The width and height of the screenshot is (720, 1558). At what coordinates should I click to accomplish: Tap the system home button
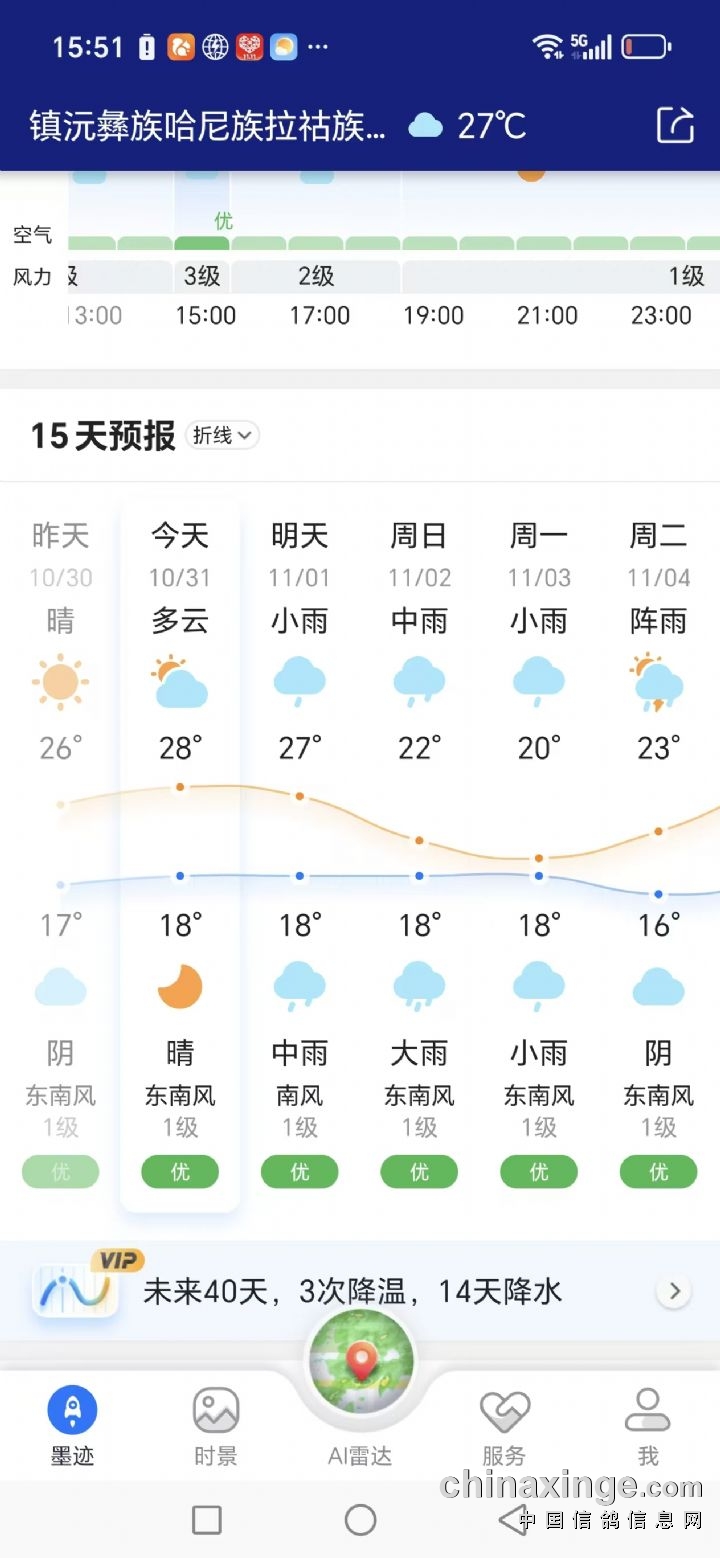tap(360, 1520)
